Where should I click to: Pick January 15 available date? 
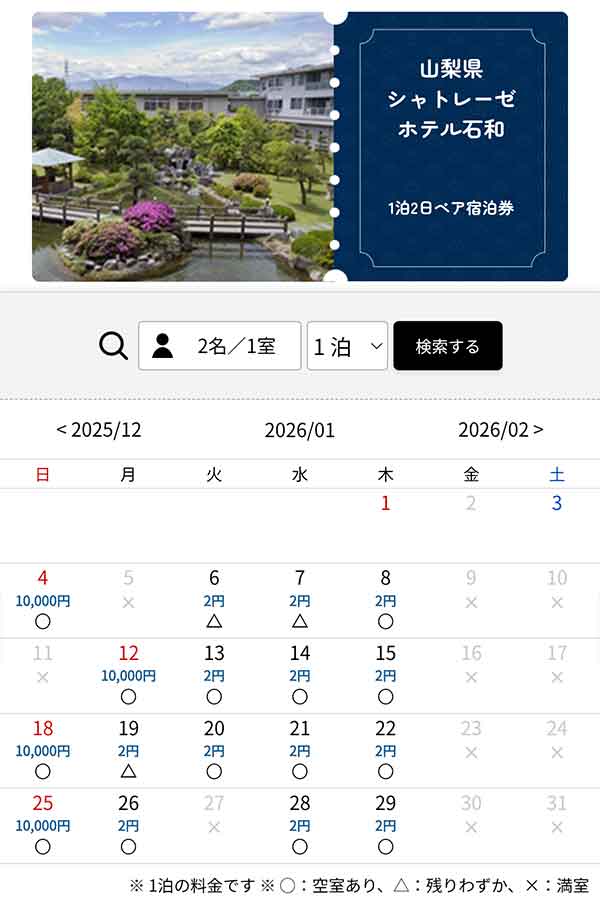[386, 675]
